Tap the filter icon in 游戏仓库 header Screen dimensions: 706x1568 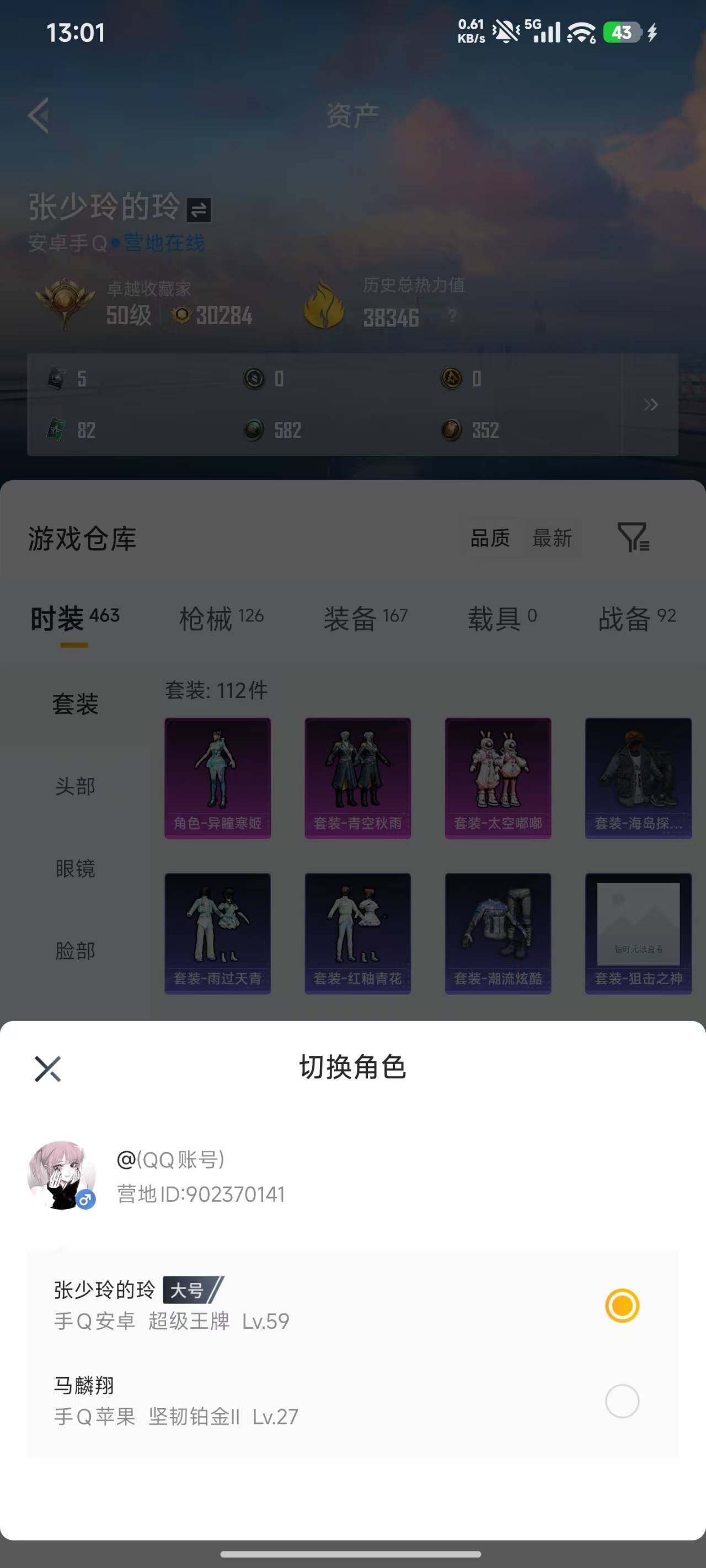pos(634,538)
